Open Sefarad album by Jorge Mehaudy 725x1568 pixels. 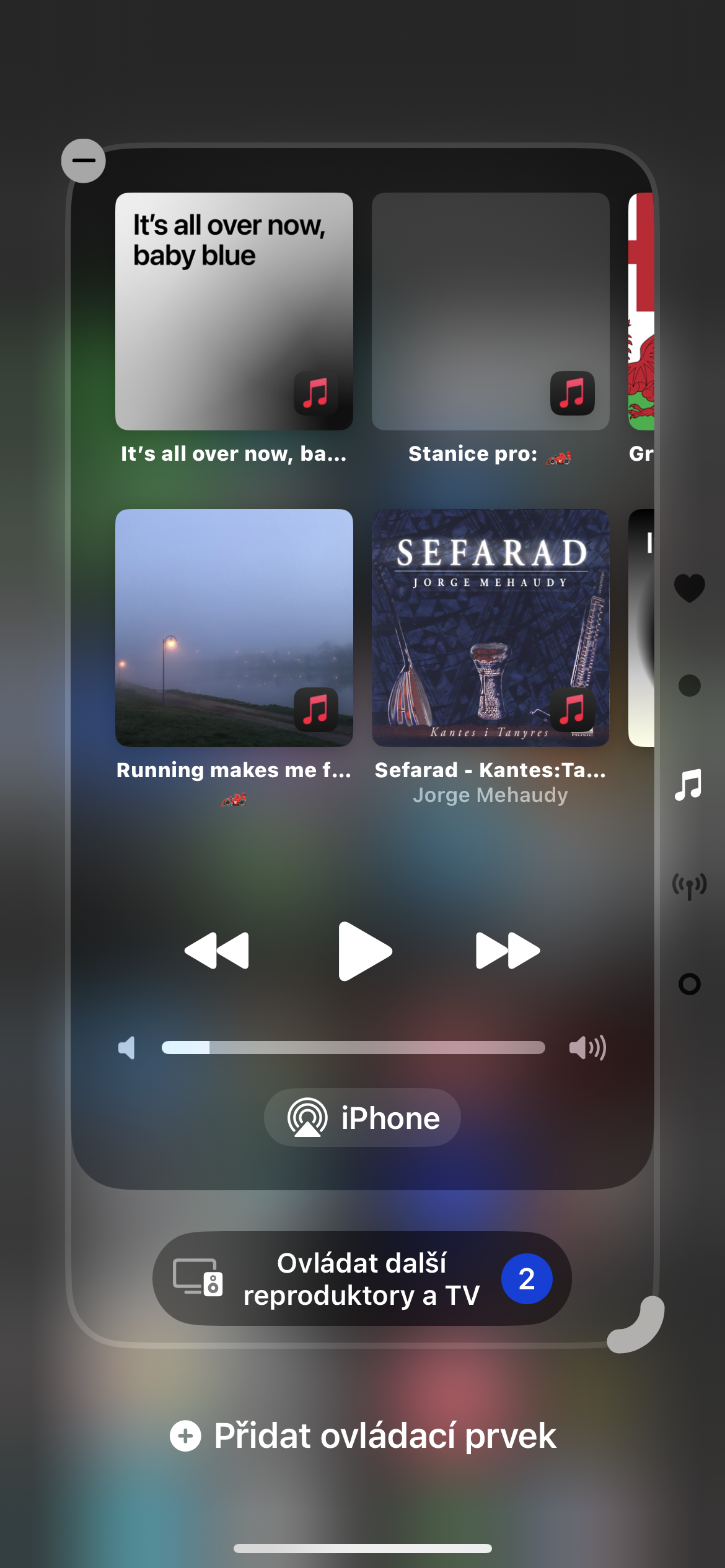point(490,628)
